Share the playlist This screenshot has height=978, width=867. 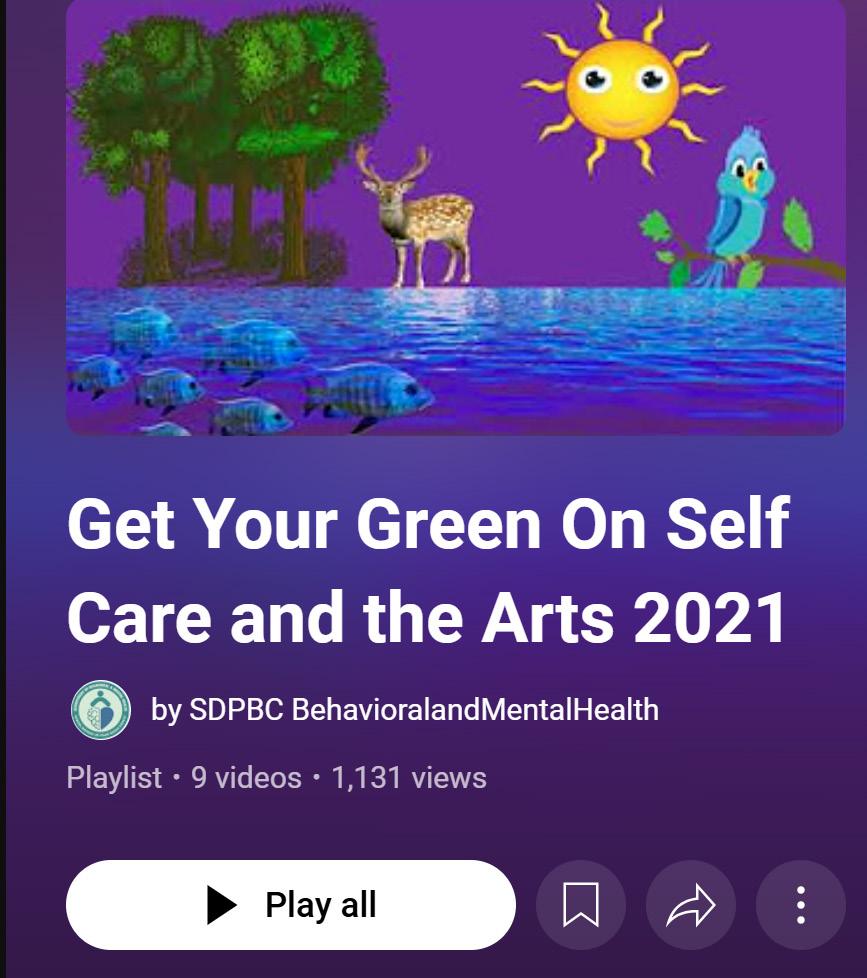[x=691, y=905]
